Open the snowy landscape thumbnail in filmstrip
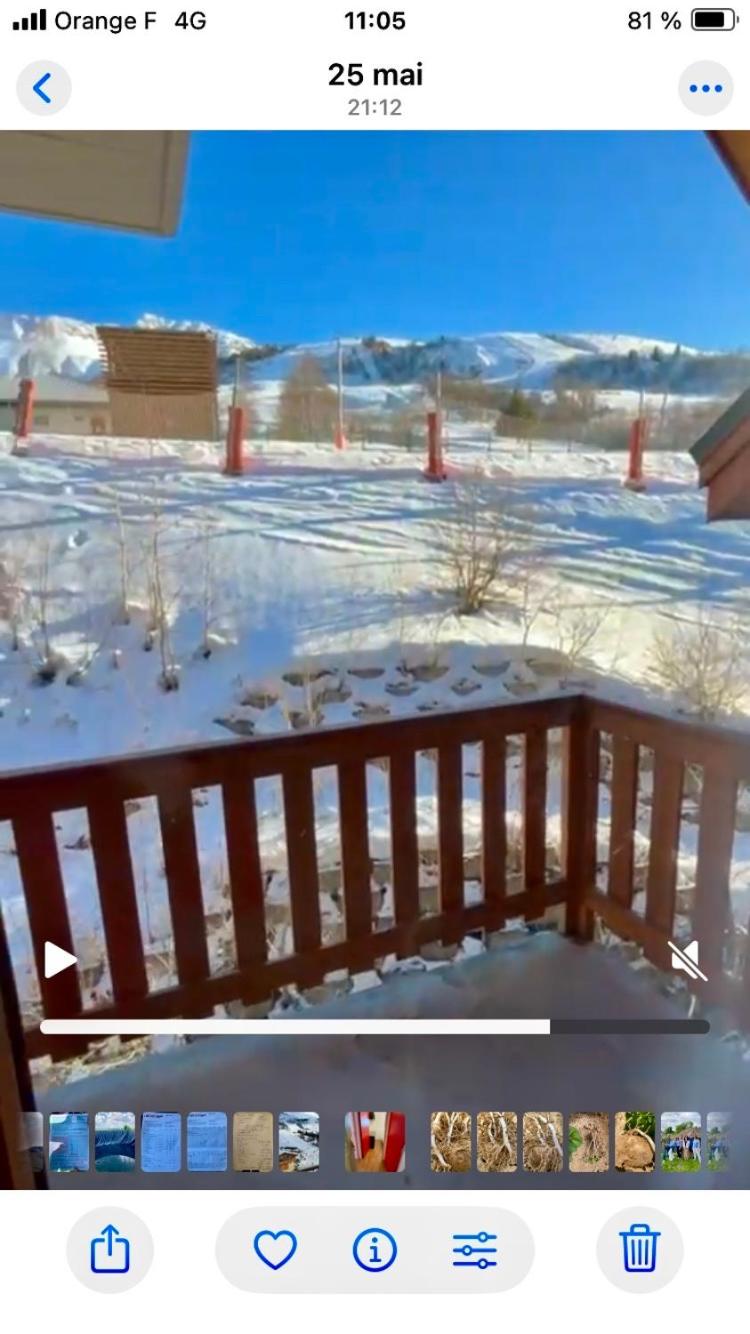 click(299, 1142)
